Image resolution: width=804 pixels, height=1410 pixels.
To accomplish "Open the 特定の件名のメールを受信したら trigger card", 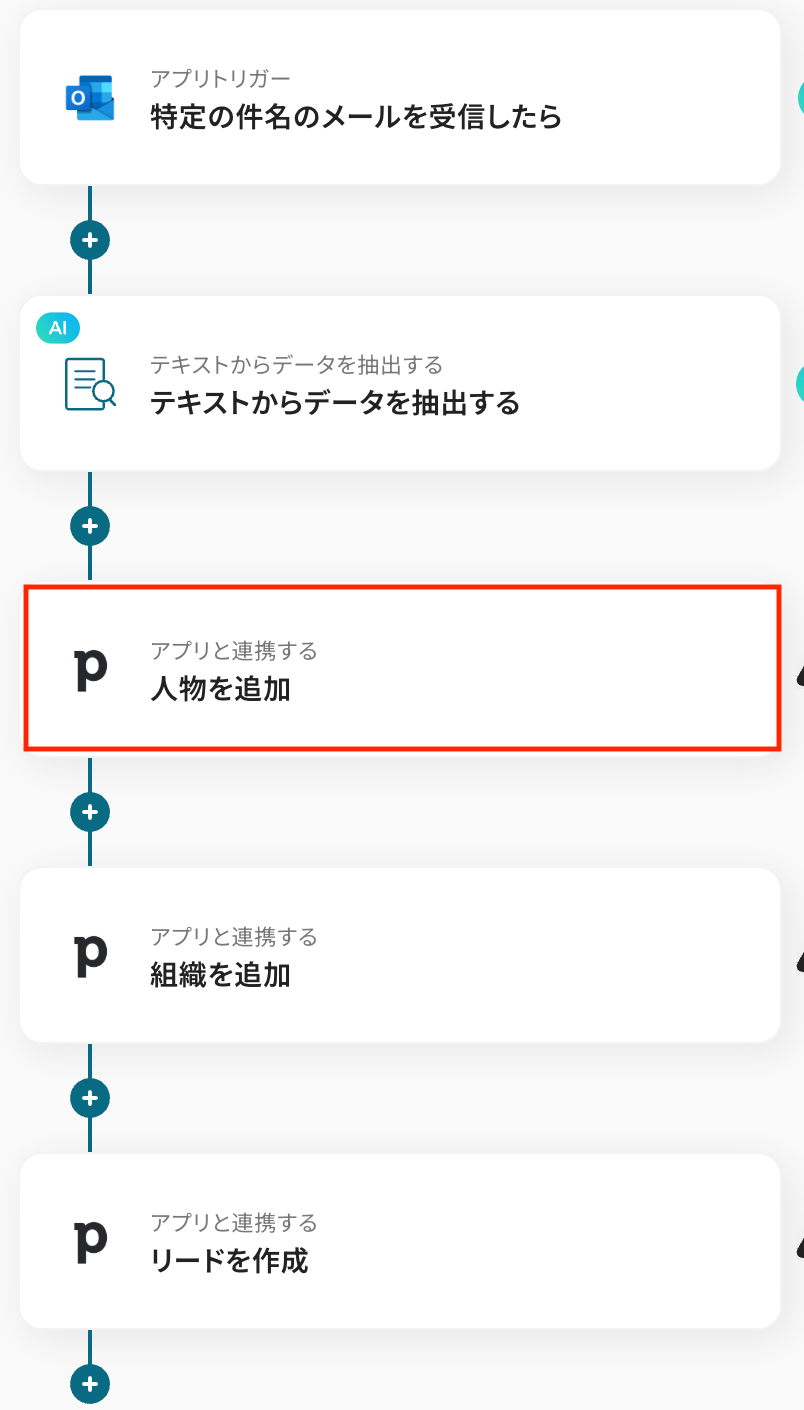I will point(400,98).
